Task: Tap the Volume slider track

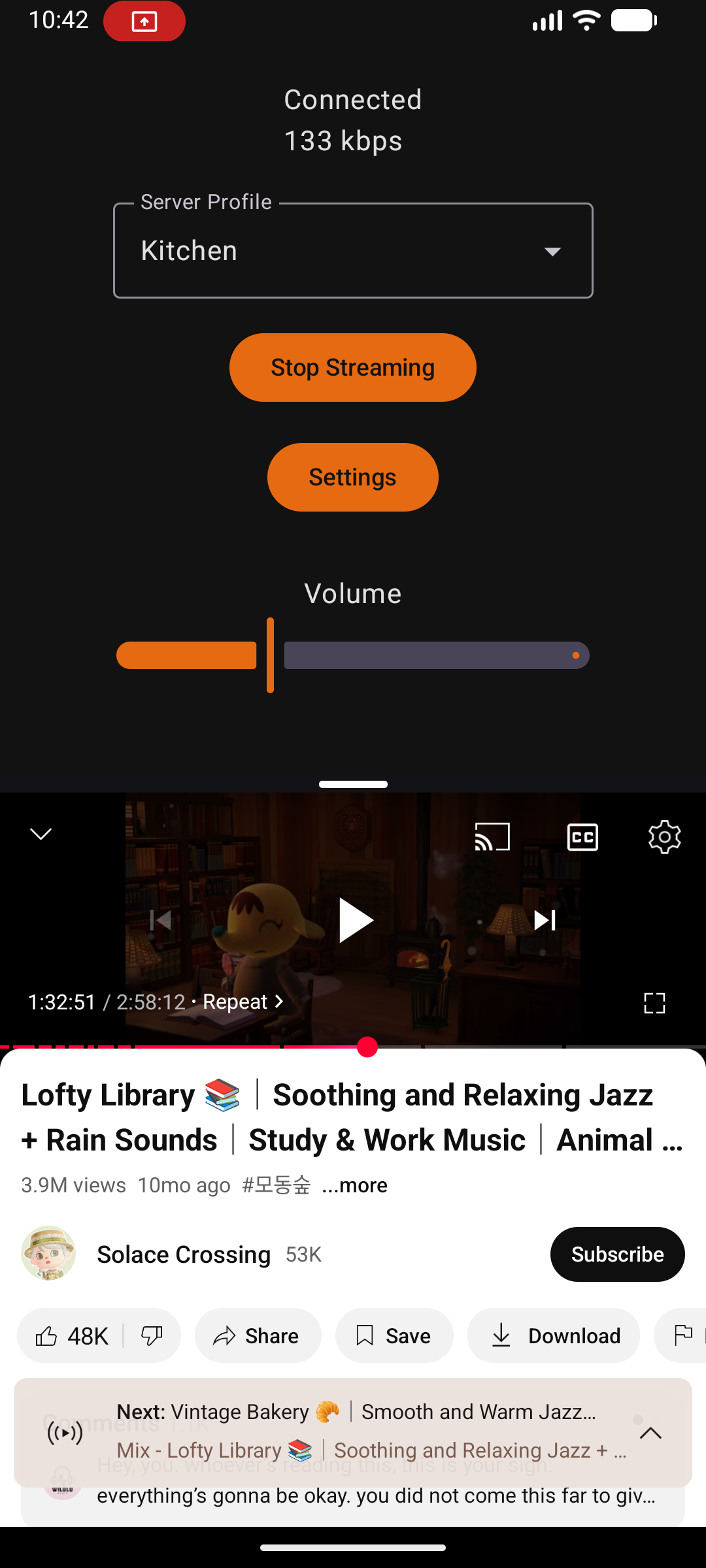Action: click(435, 655)
